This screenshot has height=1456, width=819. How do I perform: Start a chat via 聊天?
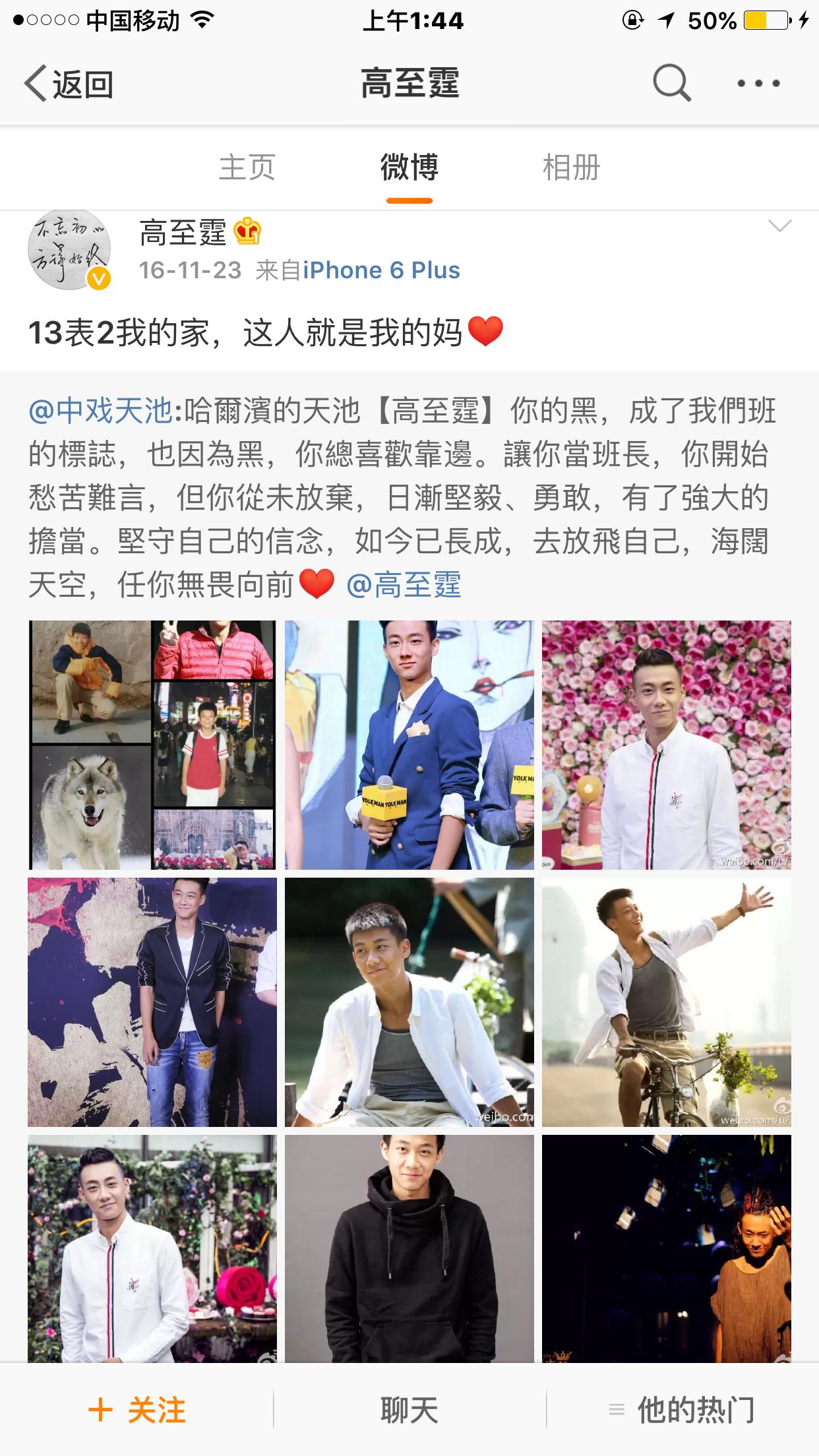pos(409,1410)
